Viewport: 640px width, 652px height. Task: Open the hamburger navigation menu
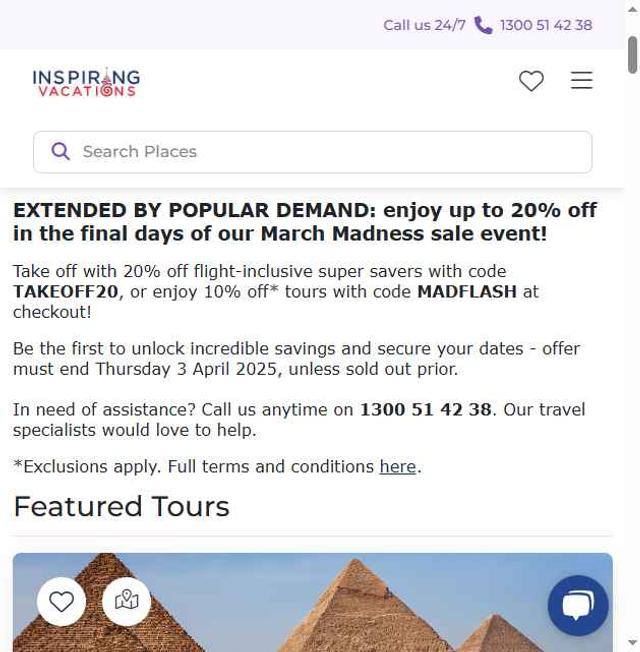(582, 81)
